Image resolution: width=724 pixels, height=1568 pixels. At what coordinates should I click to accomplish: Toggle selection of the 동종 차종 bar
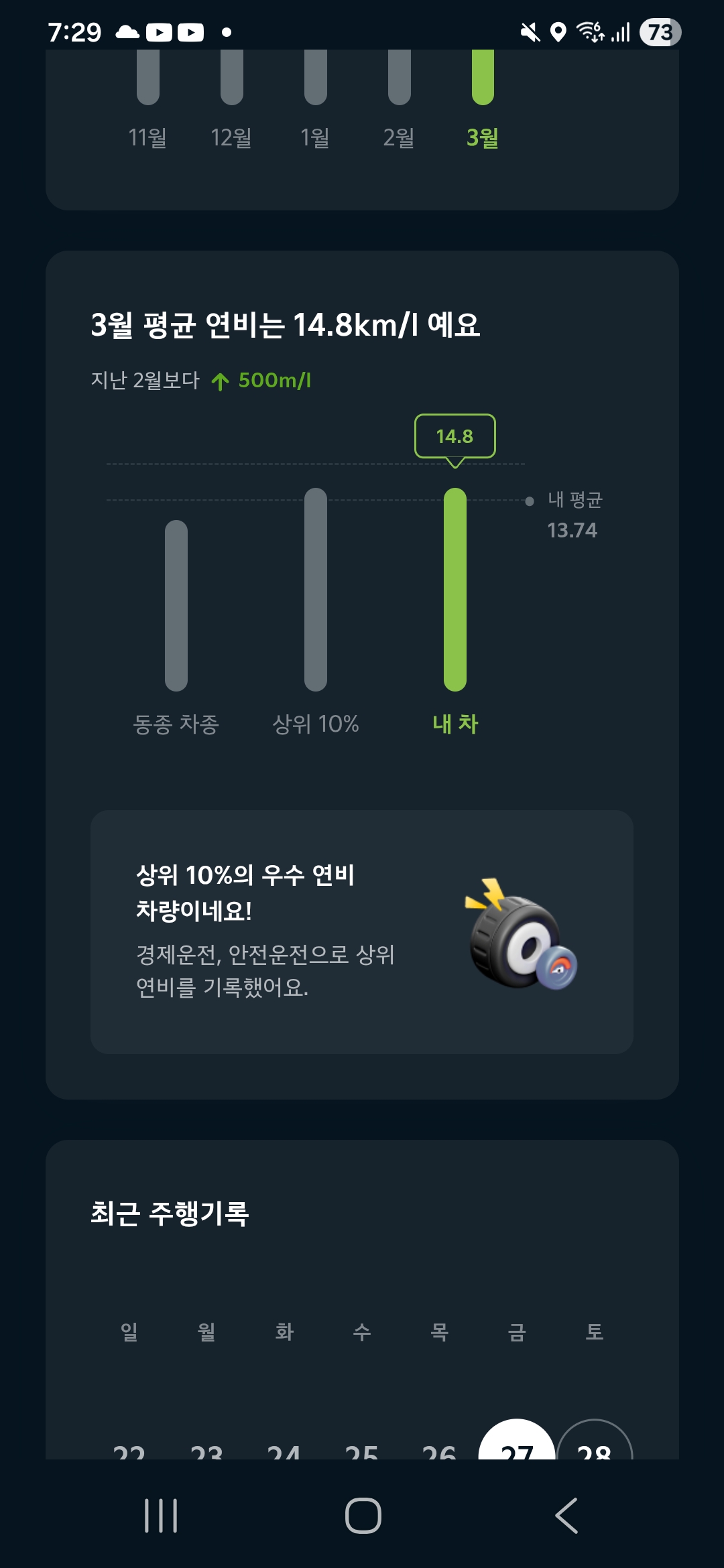point(176,606)
